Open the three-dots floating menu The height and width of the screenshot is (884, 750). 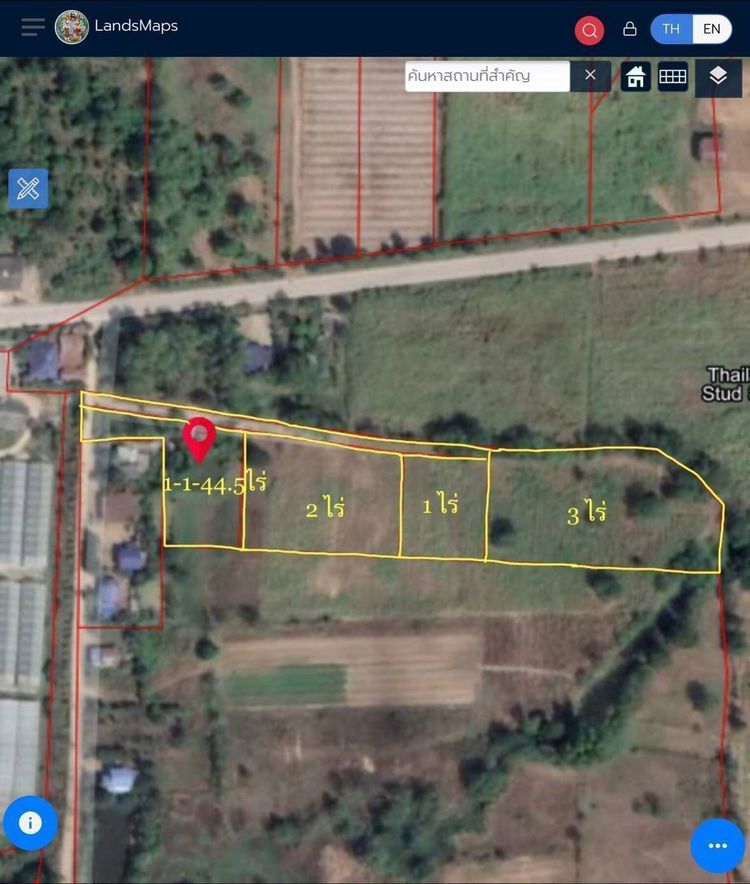point(717,846)
